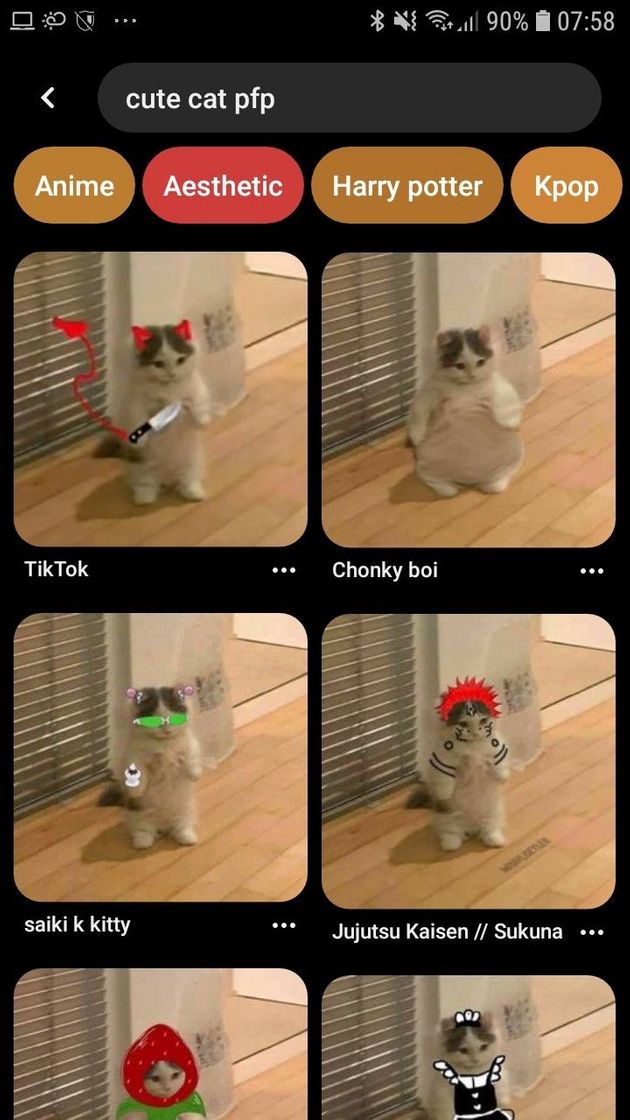The height and width of the screenshot is (1120, 630).
Task: Apply the Kpop filter chip
Action: pos(566,186)
